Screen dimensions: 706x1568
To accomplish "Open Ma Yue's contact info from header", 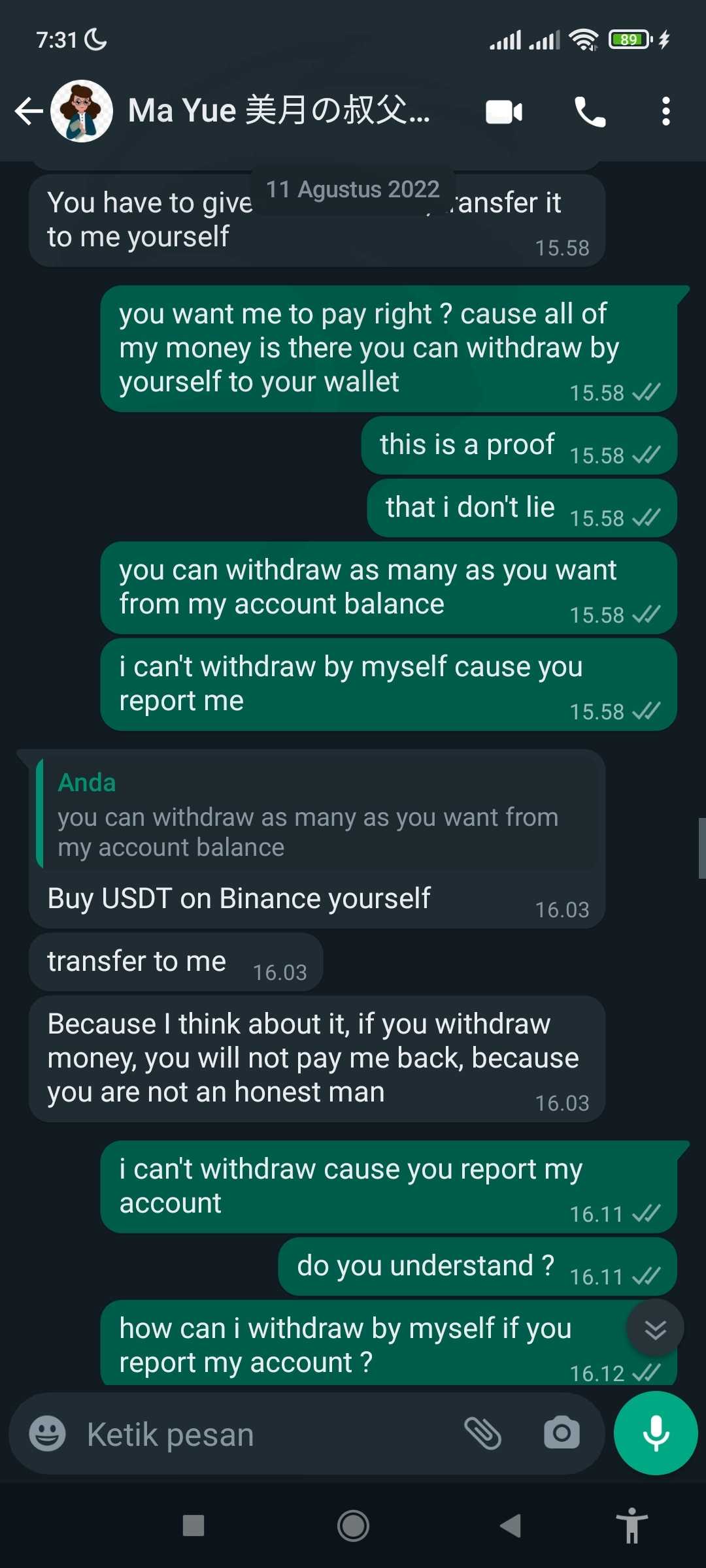I will click(x=279, y=110).
